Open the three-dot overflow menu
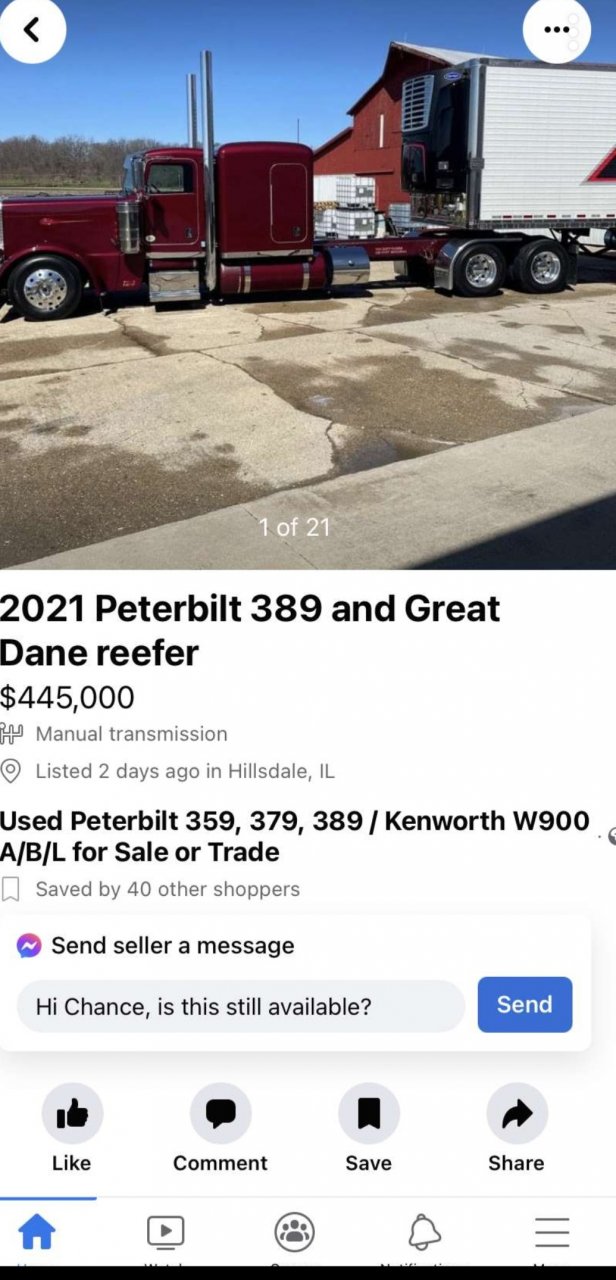 pyautogui.click(x=556, y=30)
